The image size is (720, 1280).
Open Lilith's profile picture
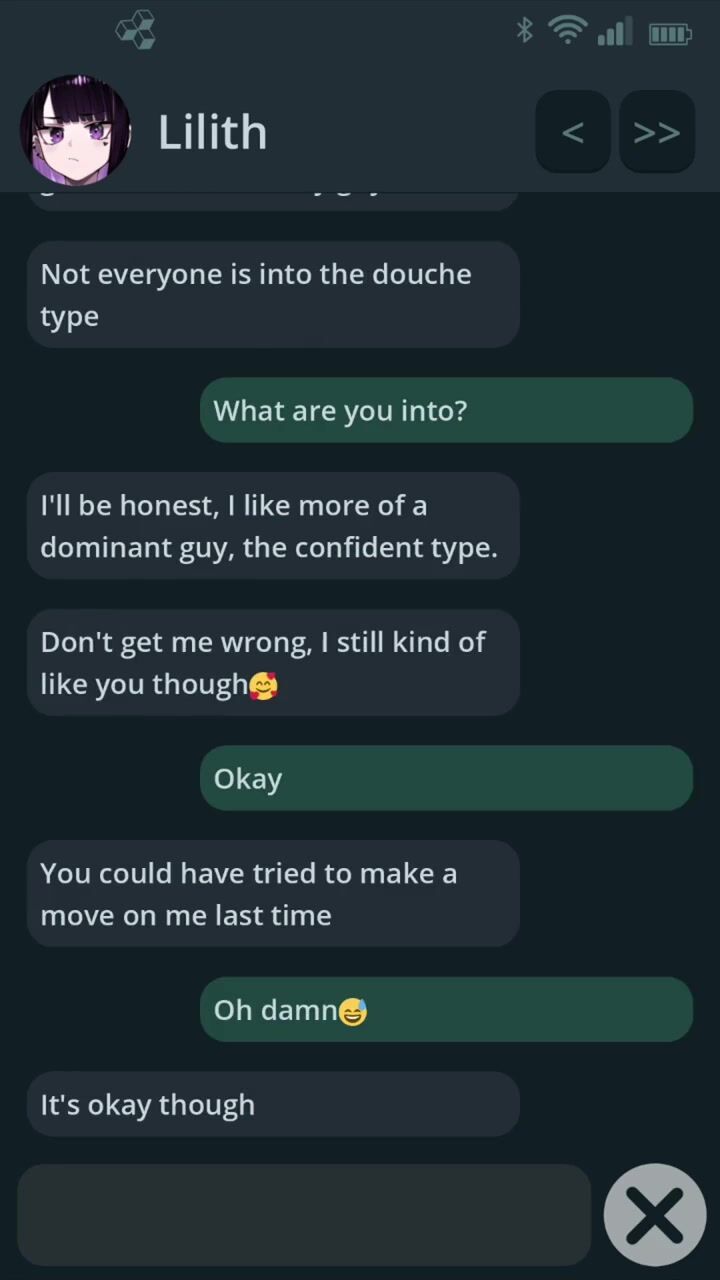tap(75, 131)
